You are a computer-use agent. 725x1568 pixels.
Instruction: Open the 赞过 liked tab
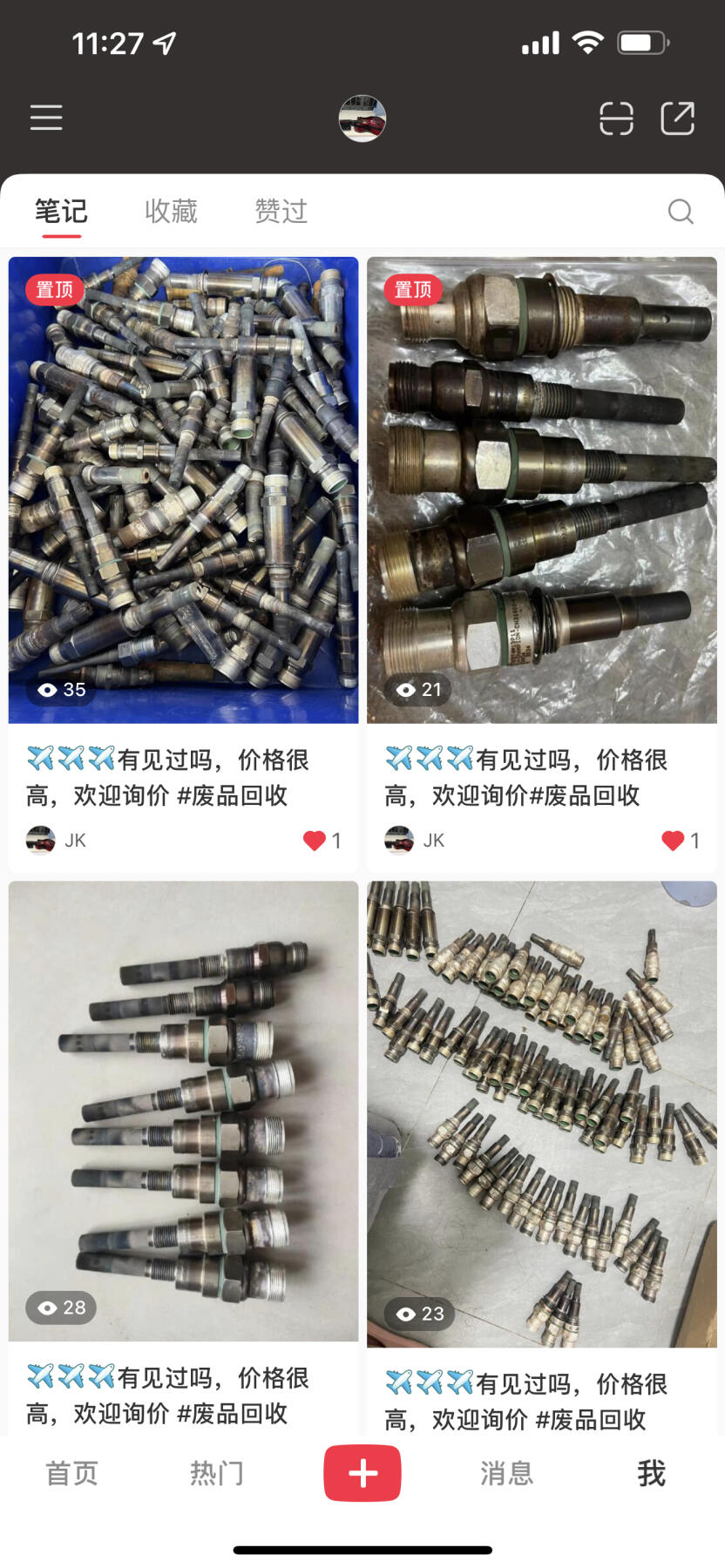pyautogui.click(x=280, y=211)
